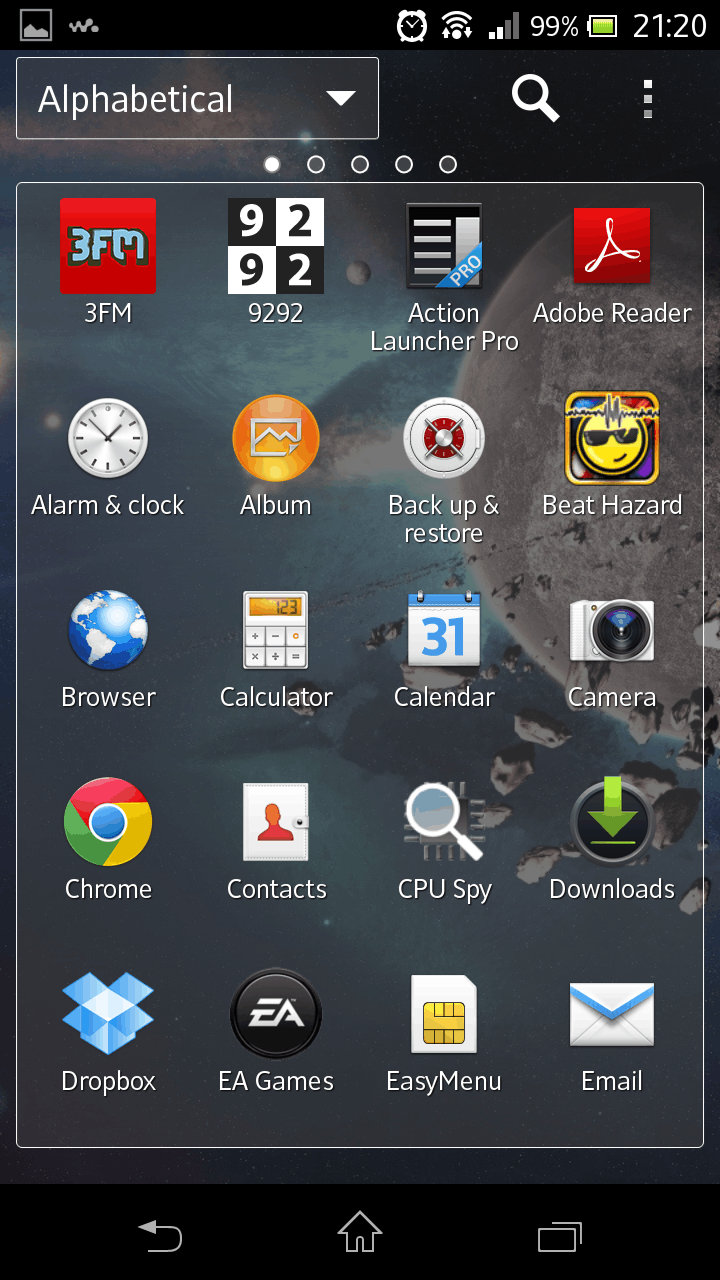
Task: Launch the 3FM app
Action: [108, 246]
